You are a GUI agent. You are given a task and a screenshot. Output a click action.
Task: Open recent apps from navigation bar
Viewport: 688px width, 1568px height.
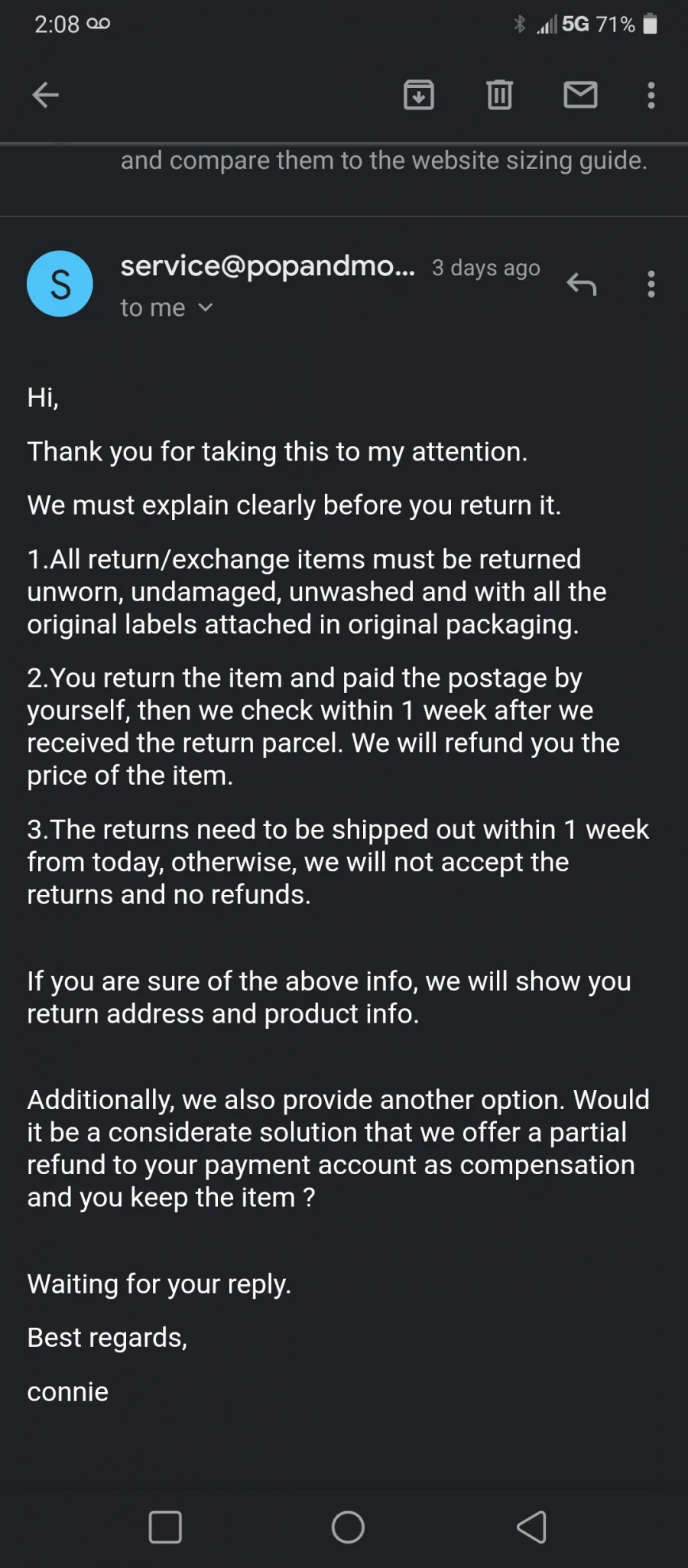[165, 1527]
